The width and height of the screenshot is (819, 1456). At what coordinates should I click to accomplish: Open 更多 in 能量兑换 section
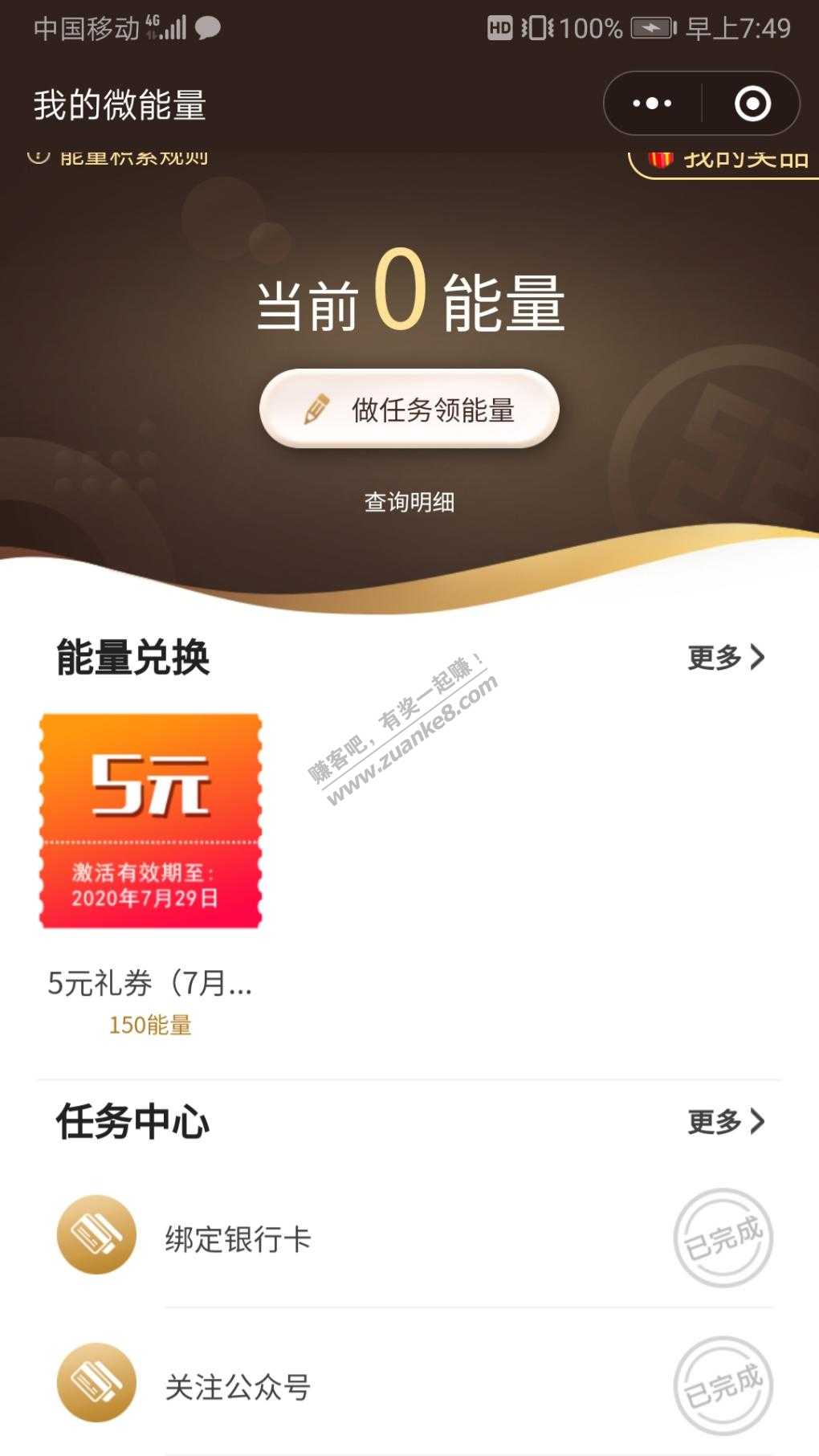click(x=725, y=657)
